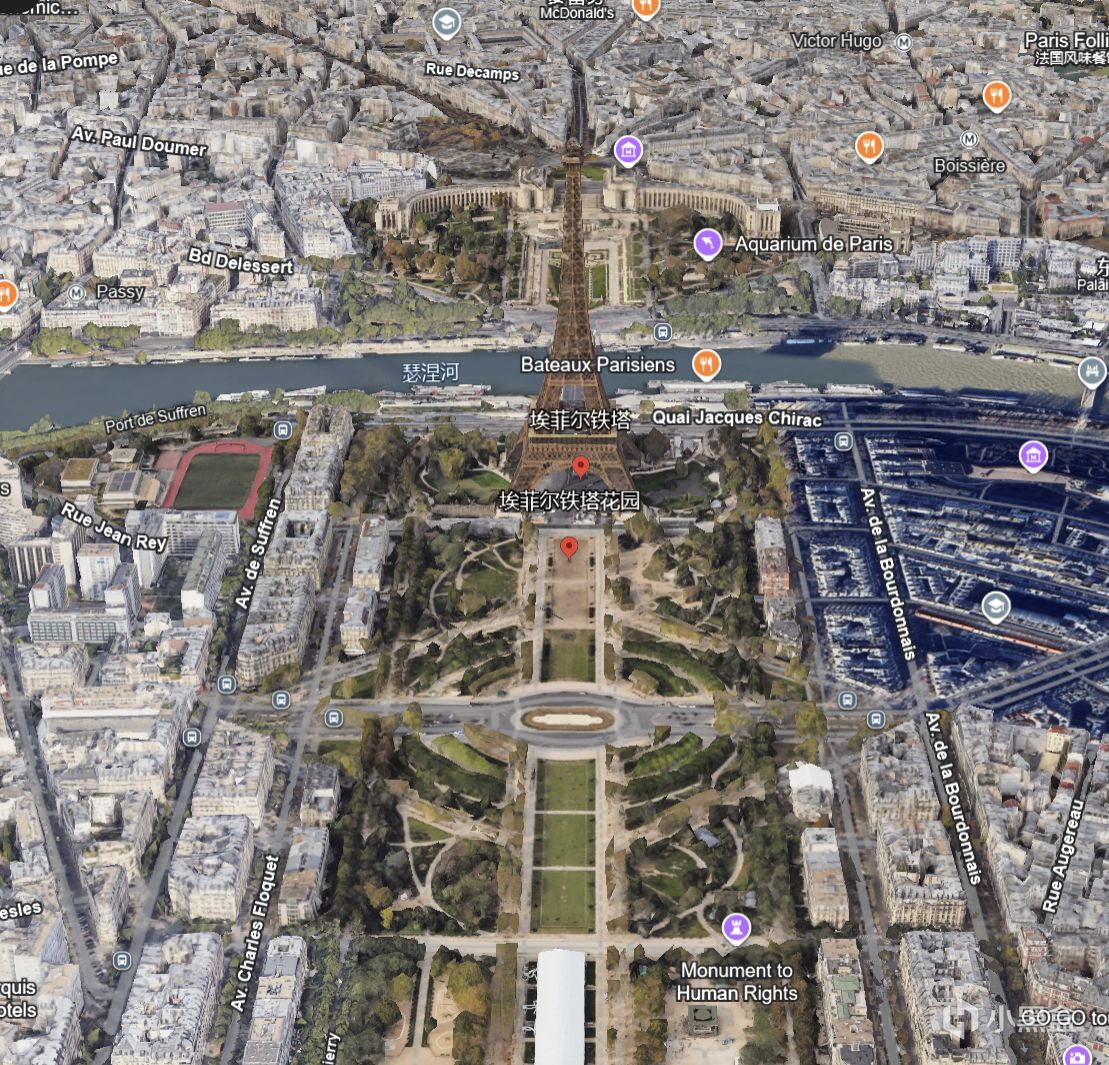Select the Passy metro station marker

pos(76,293)
